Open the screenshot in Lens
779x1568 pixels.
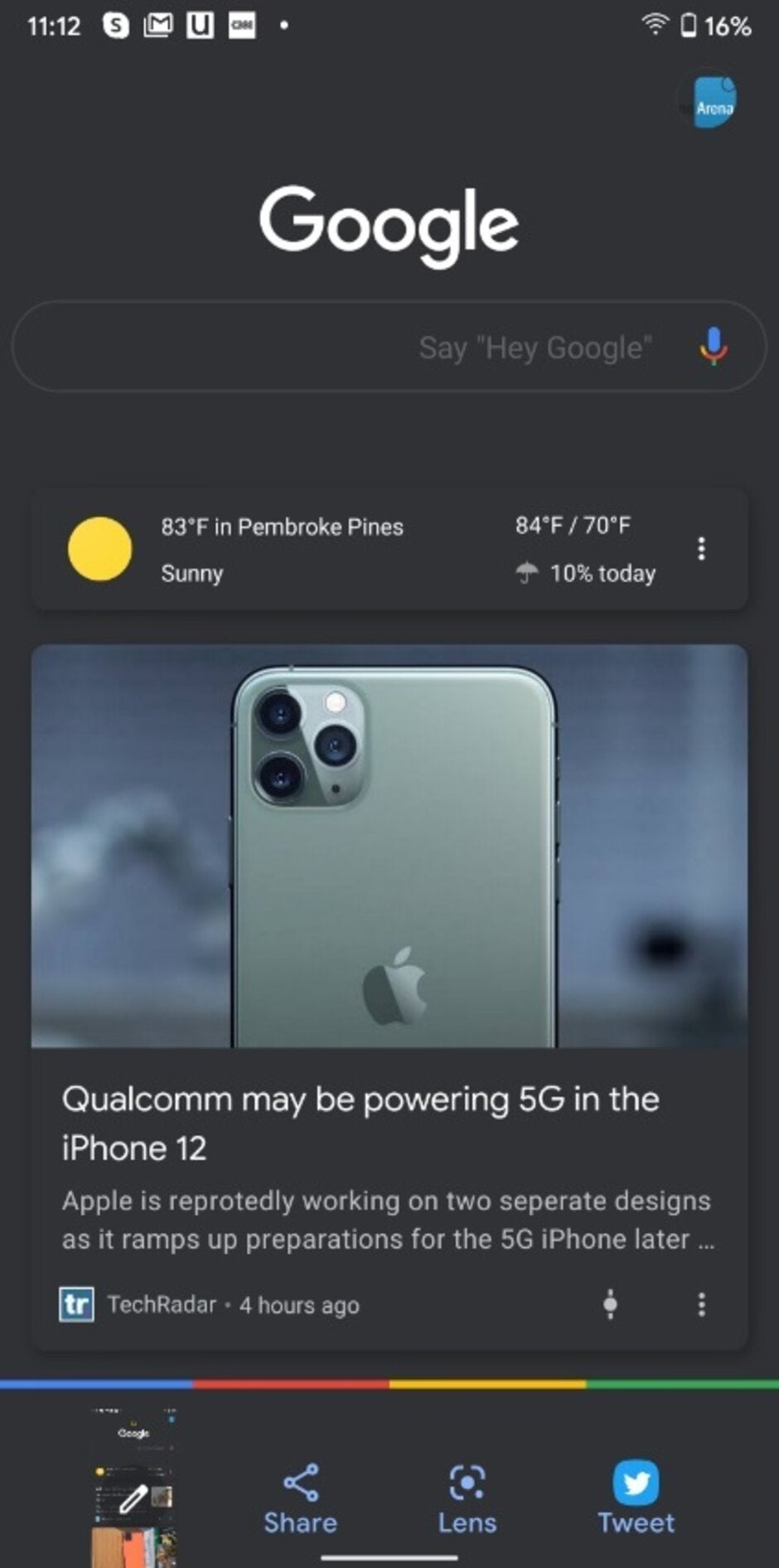[467, 1498]
